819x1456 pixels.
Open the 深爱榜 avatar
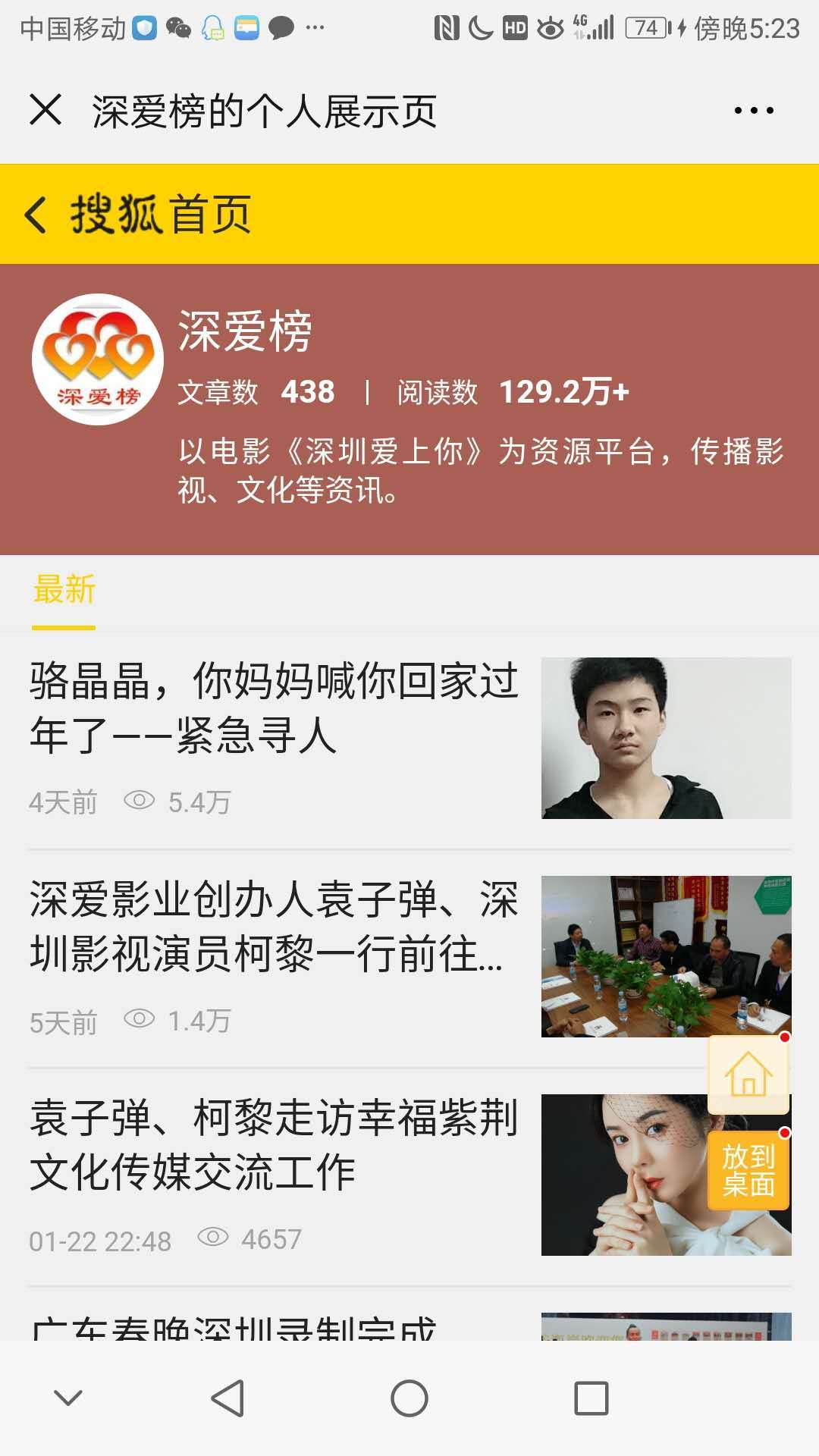[x=98, y=359]
